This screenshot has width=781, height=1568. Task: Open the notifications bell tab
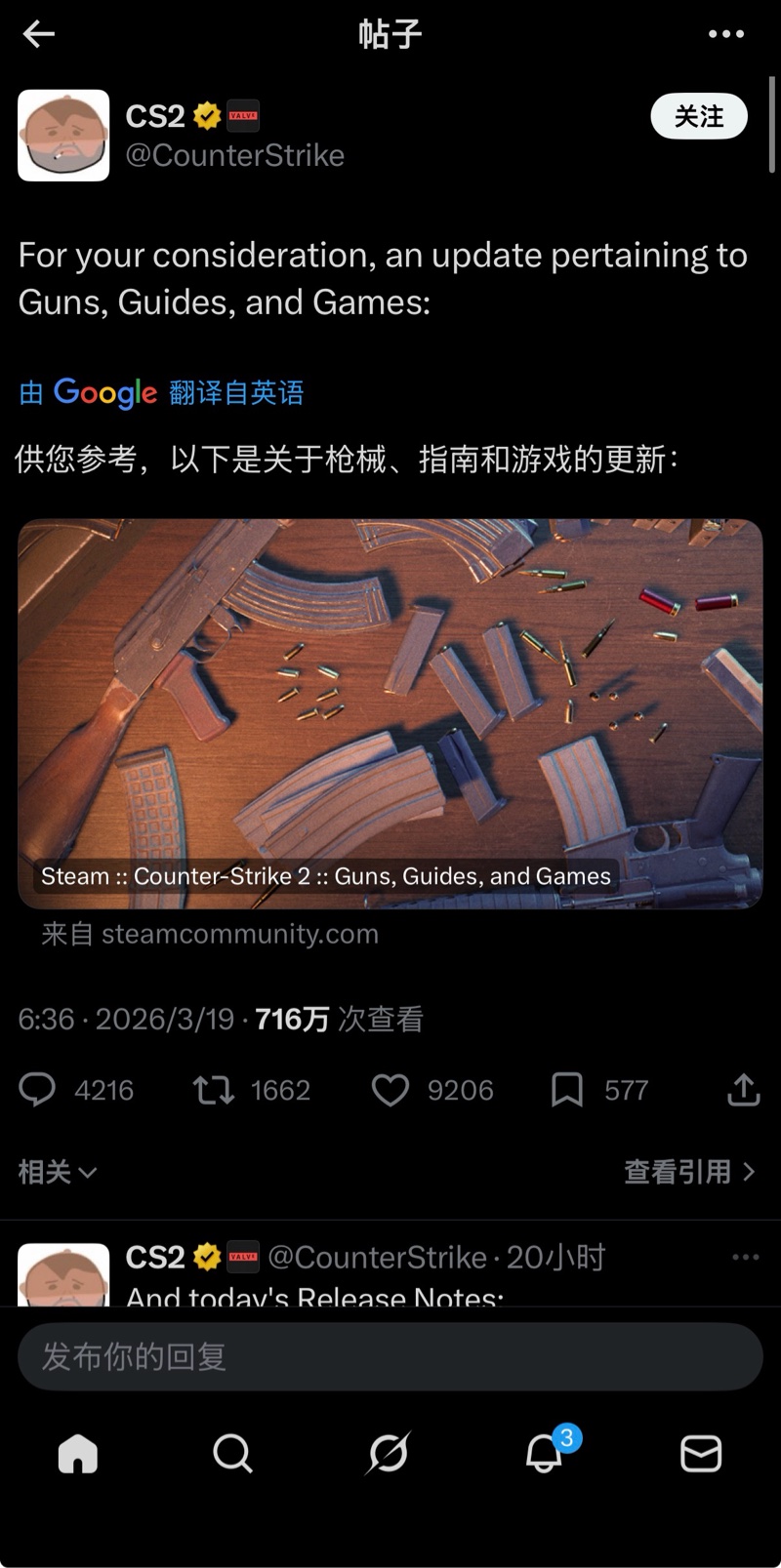coord(545,1454)
